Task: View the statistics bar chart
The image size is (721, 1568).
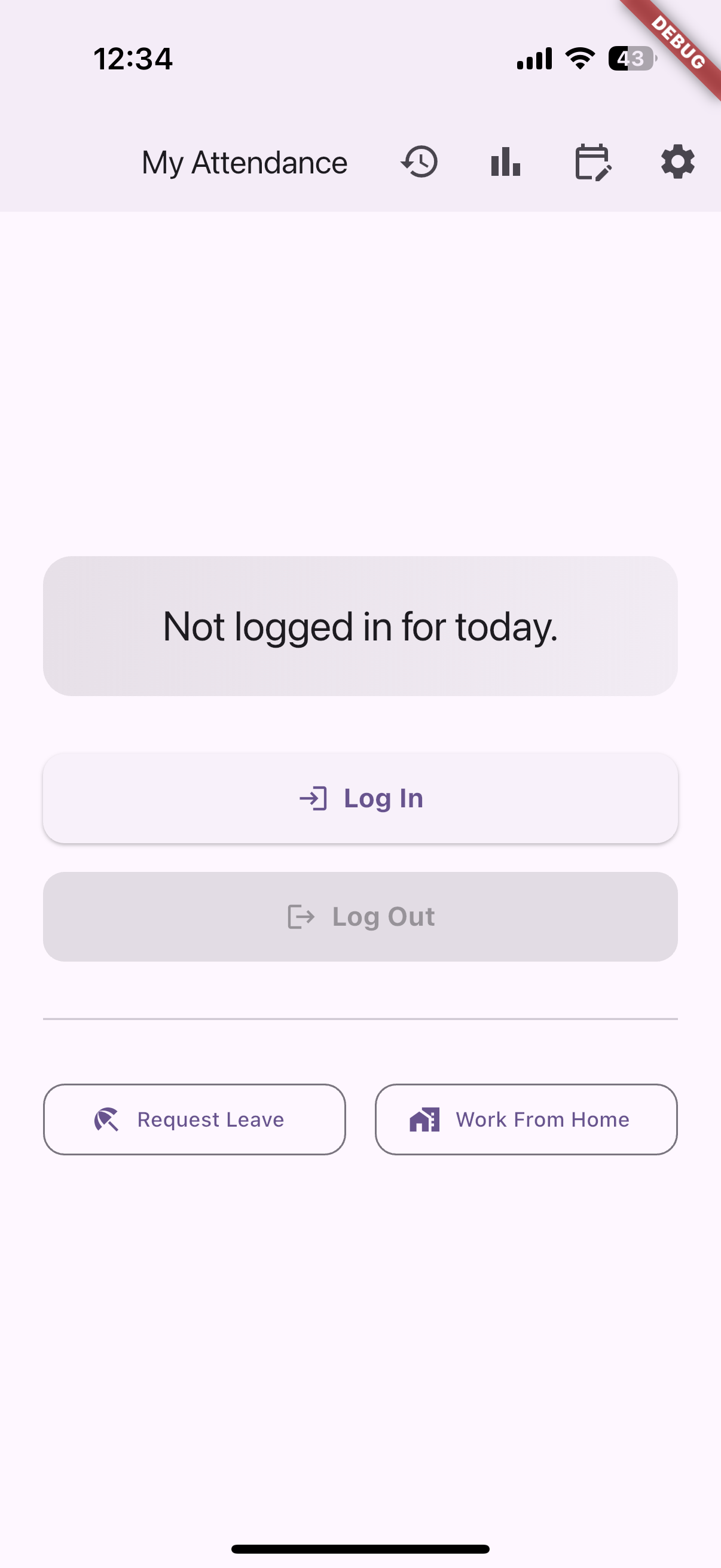Action: click(506, 162)
